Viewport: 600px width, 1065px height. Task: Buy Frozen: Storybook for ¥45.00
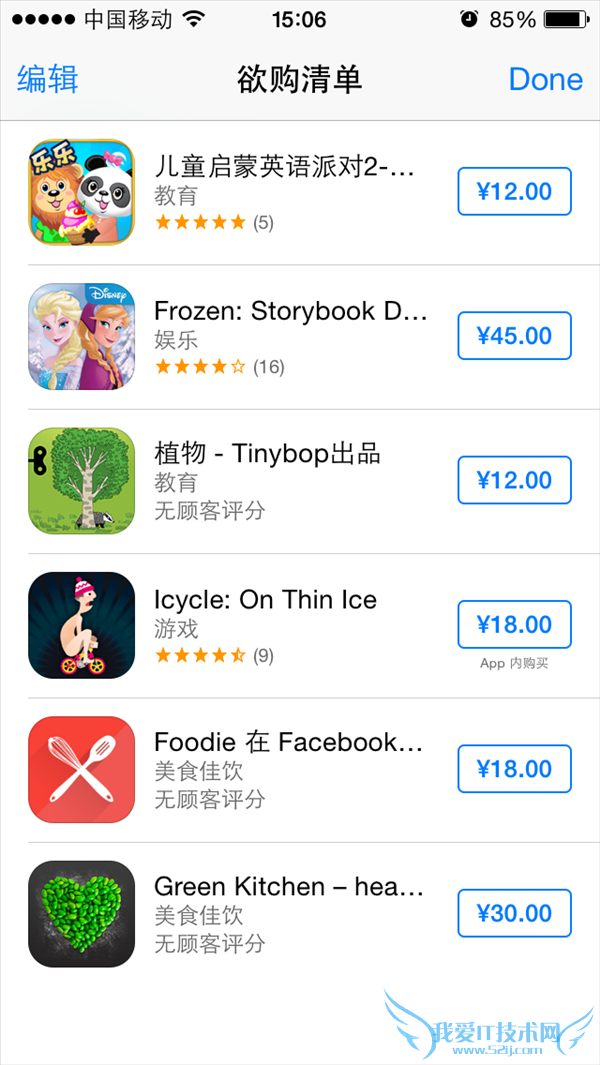pyautogui.click(x=514, y=336)
